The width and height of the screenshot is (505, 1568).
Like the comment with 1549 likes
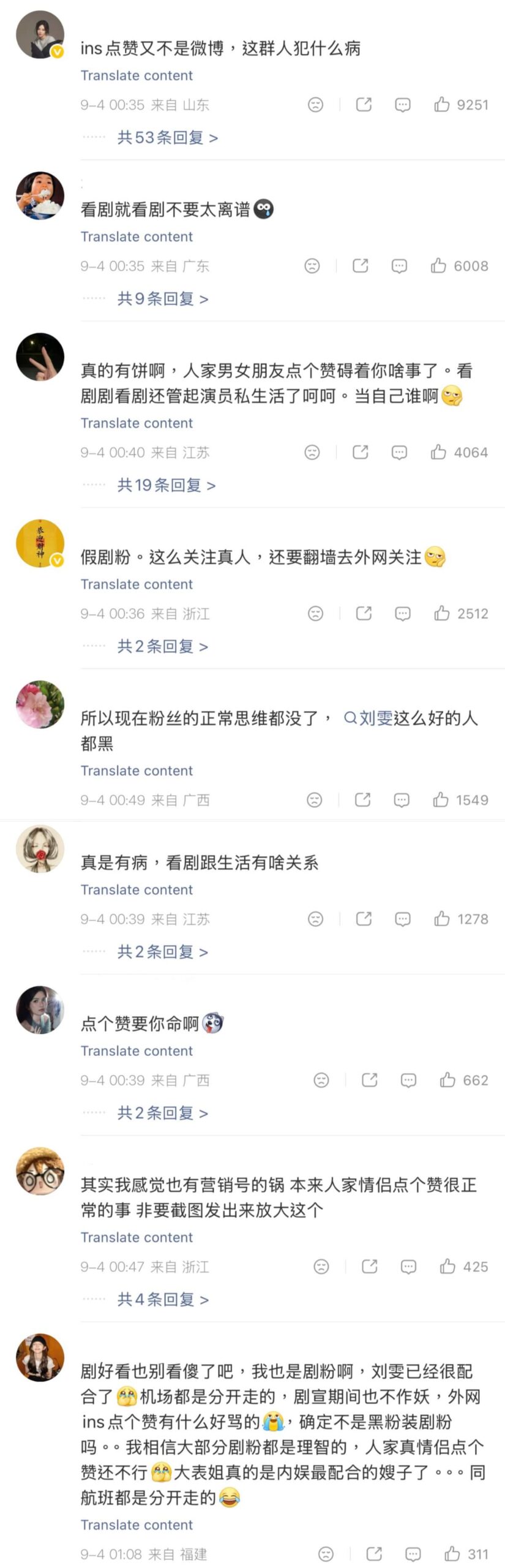[x=441, y=800]
